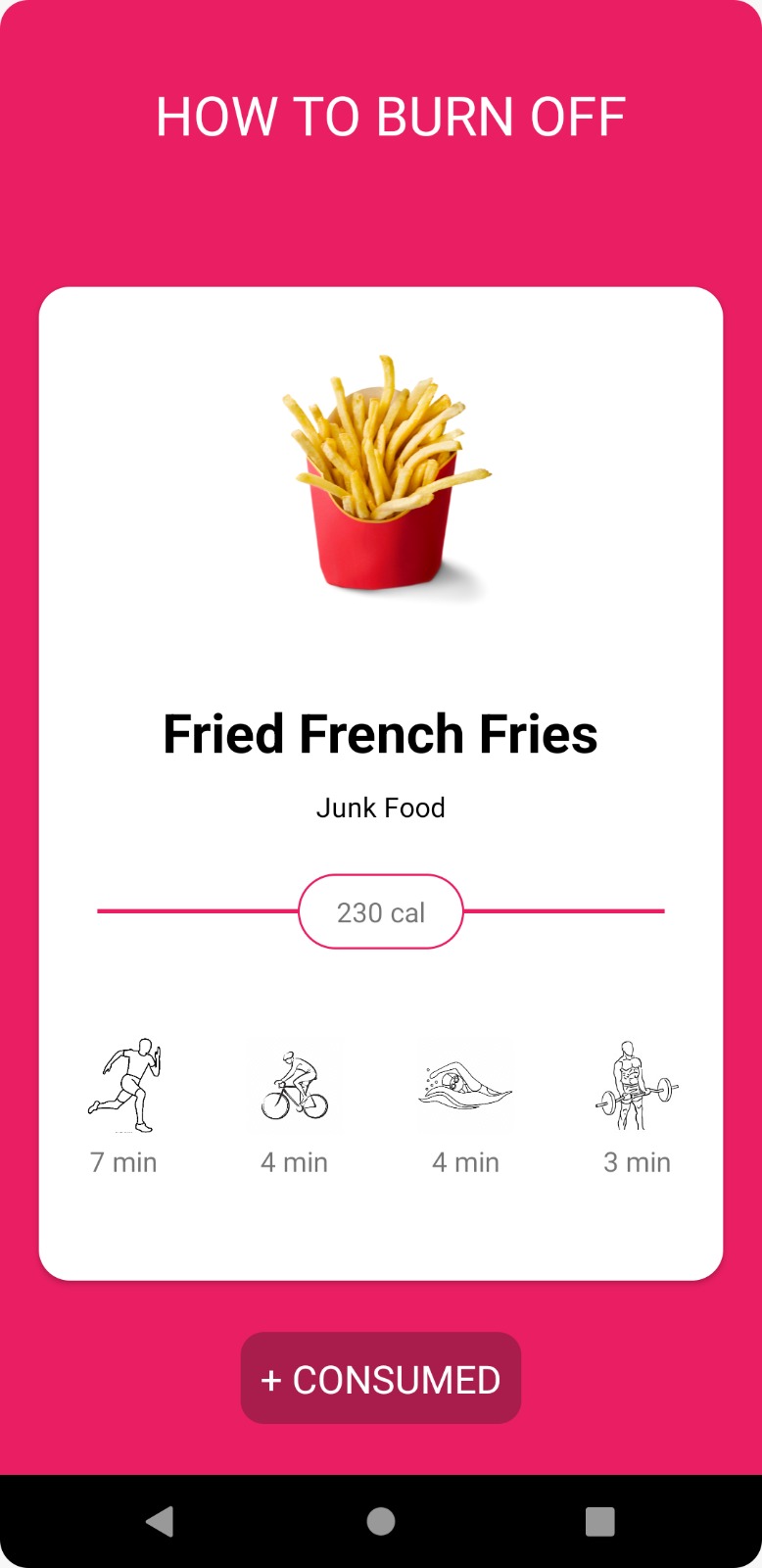
Task: Go to the home screen
Action: 381,1521
